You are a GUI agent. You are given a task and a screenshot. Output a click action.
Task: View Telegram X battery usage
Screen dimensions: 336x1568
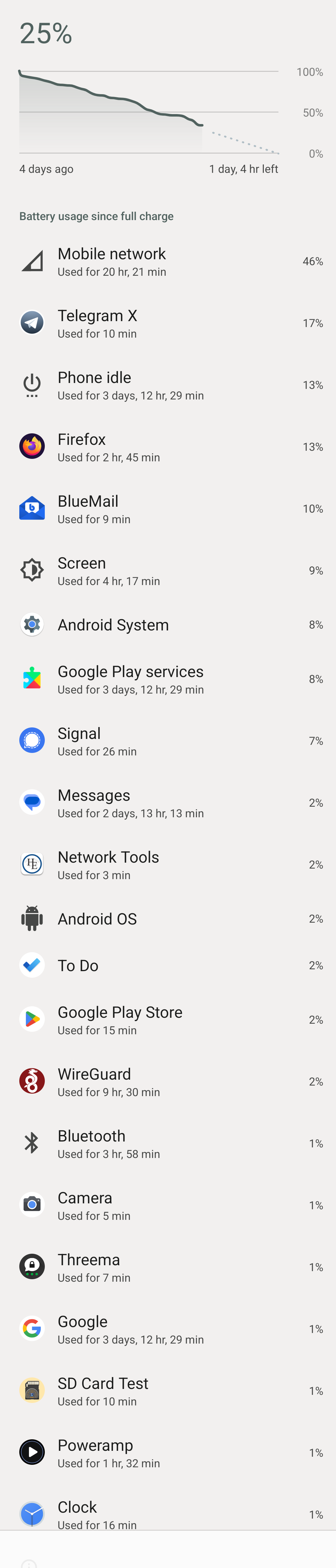click(168, 324)
